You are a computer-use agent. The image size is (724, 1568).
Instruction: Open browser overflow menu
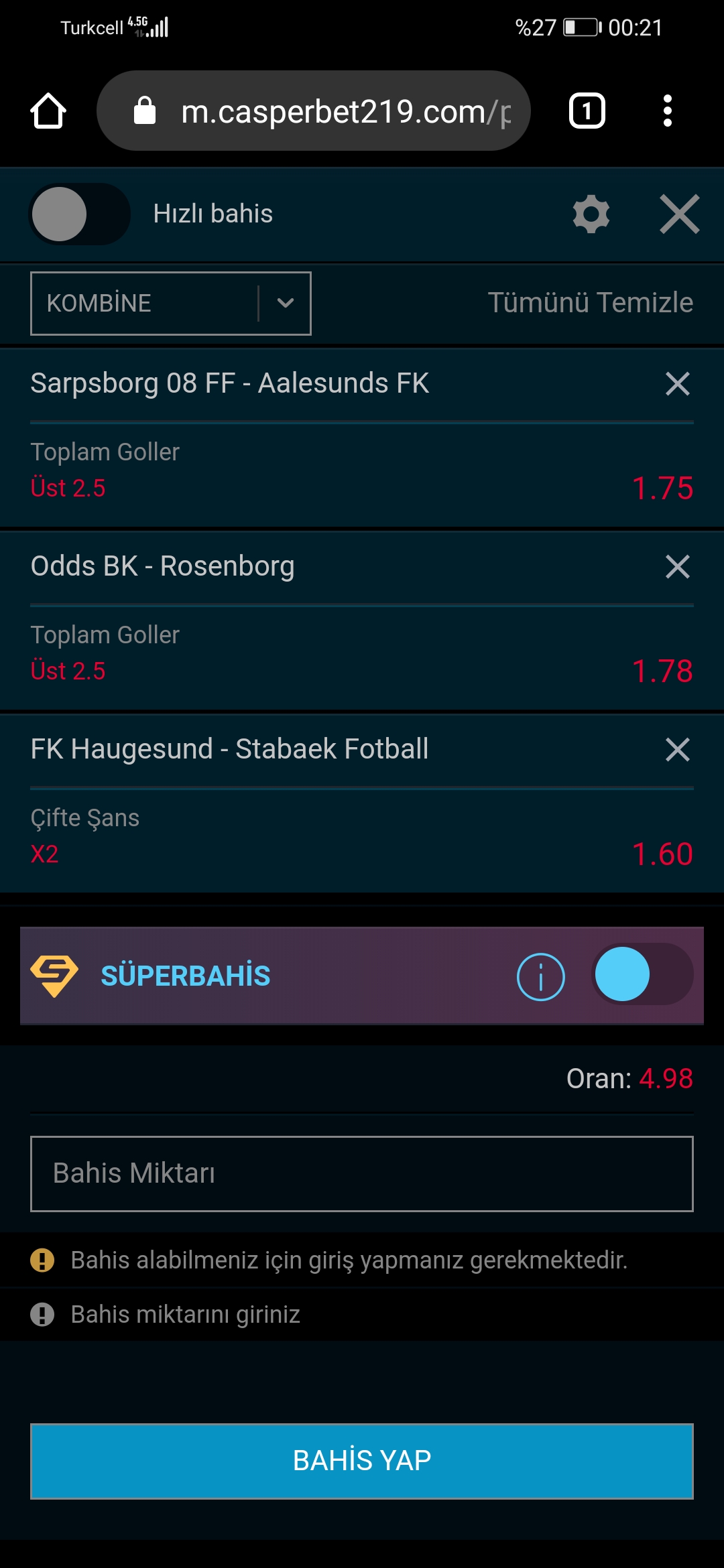coord(667,111)
